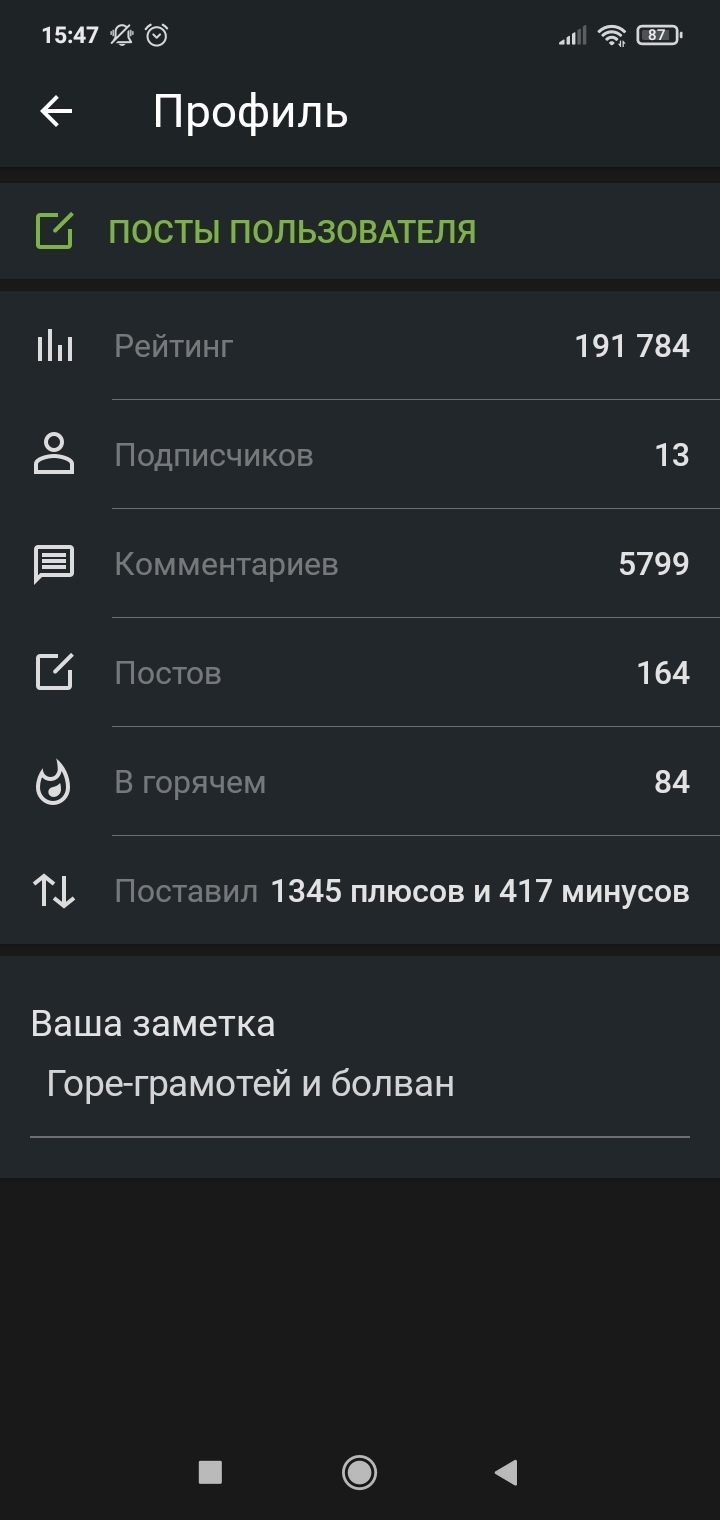Image resolution: width=720 pixels, height=1520 pixels.
Task: Open recent apps from the navigation bar
Action: [210, 1472]
